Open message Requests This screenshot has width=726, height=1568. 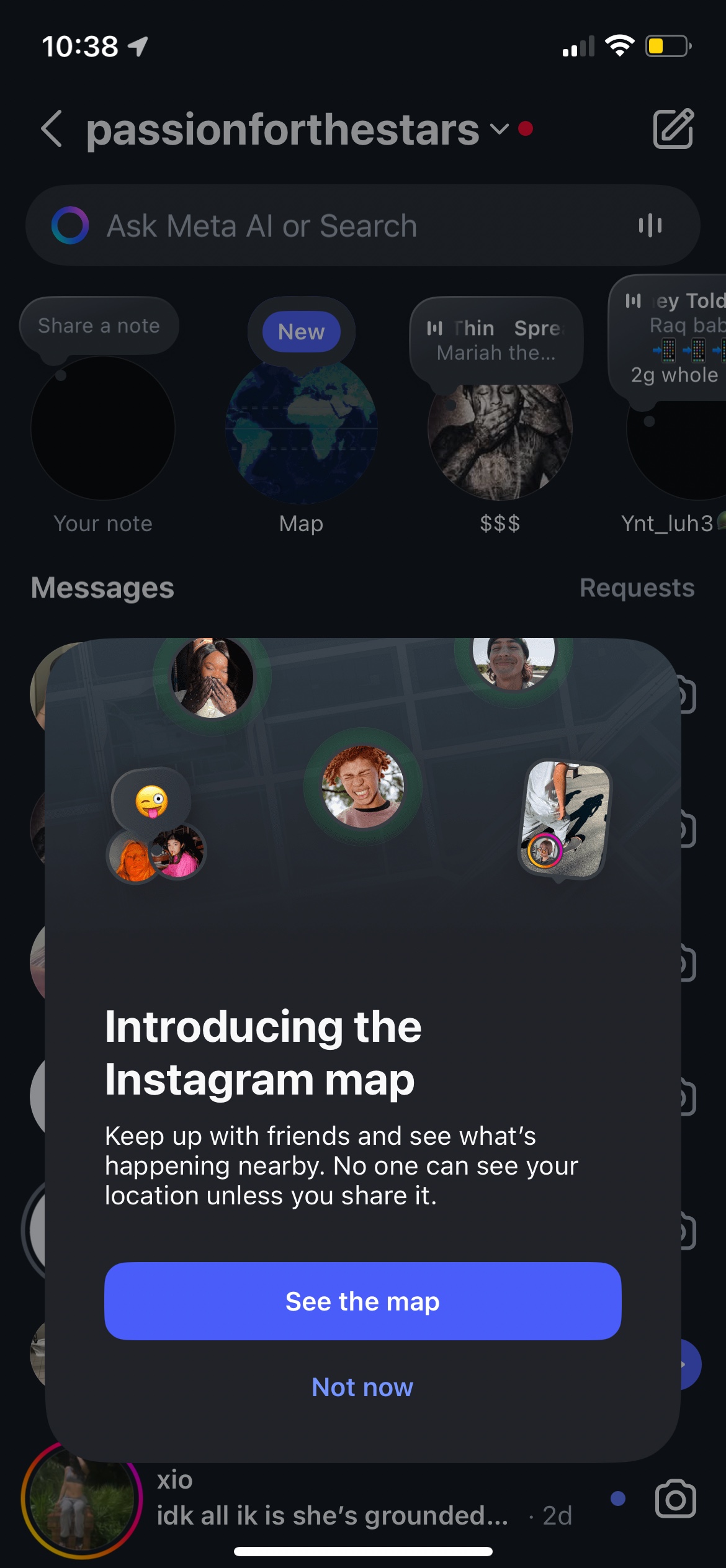637,588
